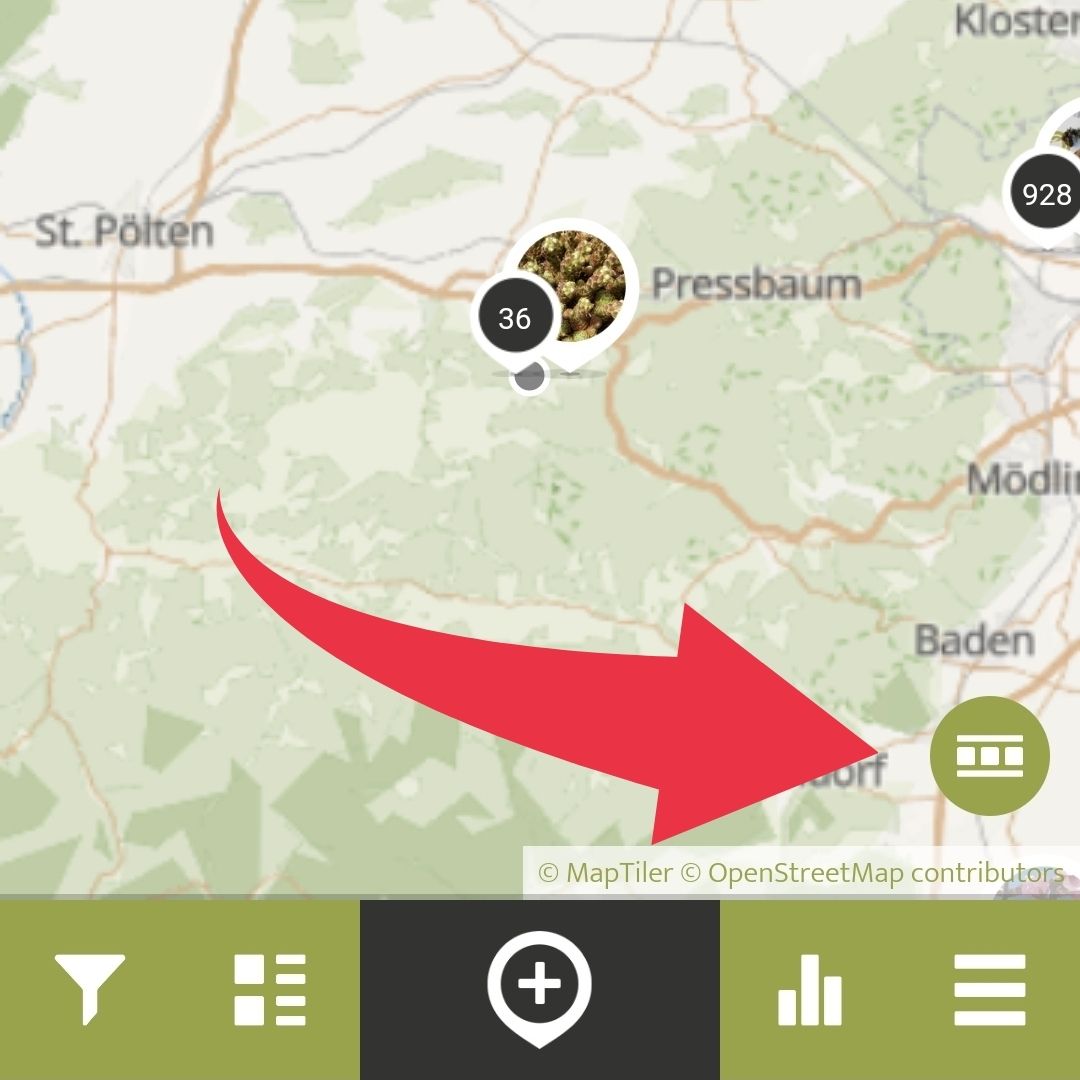The image size is (1080, 1080).
Task: Open the statistics bar chart
Action: [x=810, y=990]
